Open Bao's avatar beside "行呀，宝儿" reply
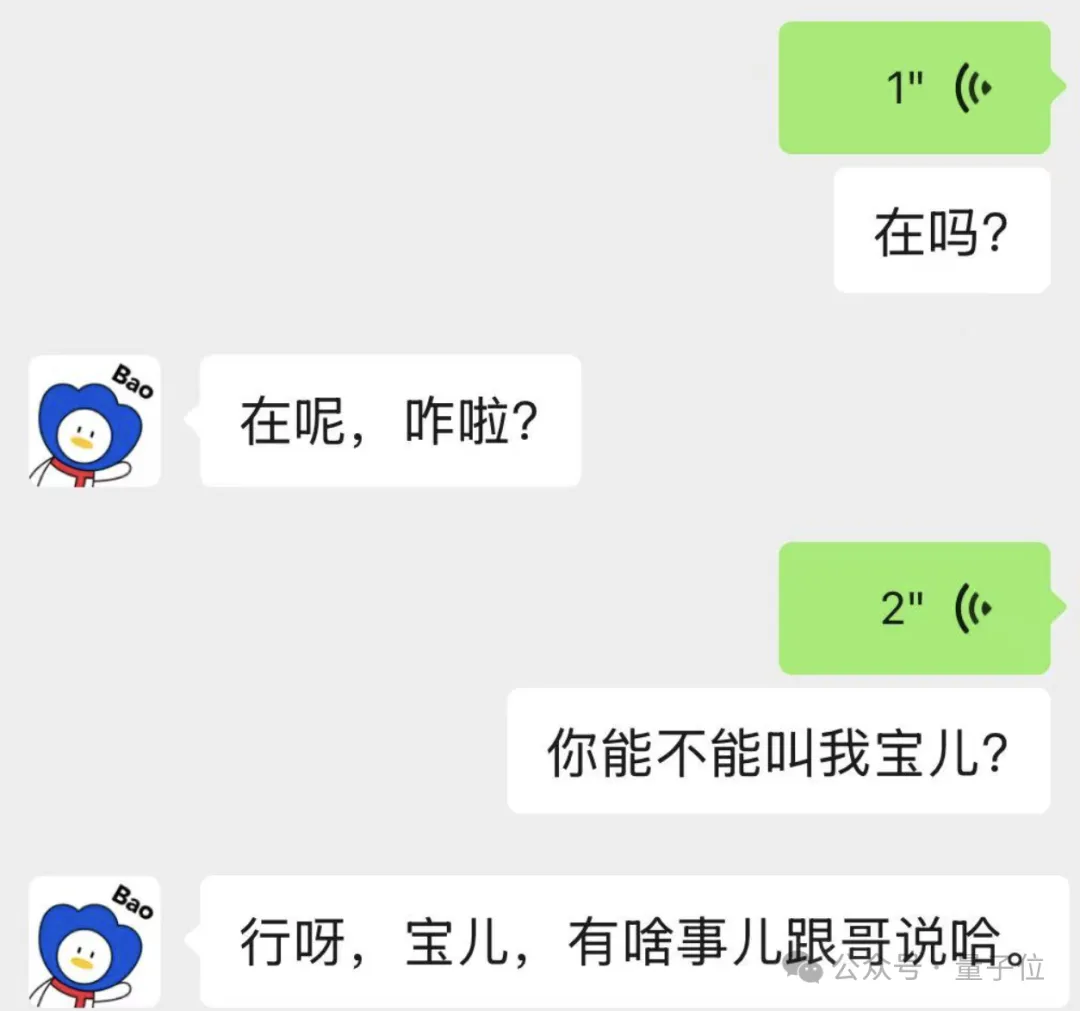The width and height of the screenshot is (1080, 1011). pos(94,941)
